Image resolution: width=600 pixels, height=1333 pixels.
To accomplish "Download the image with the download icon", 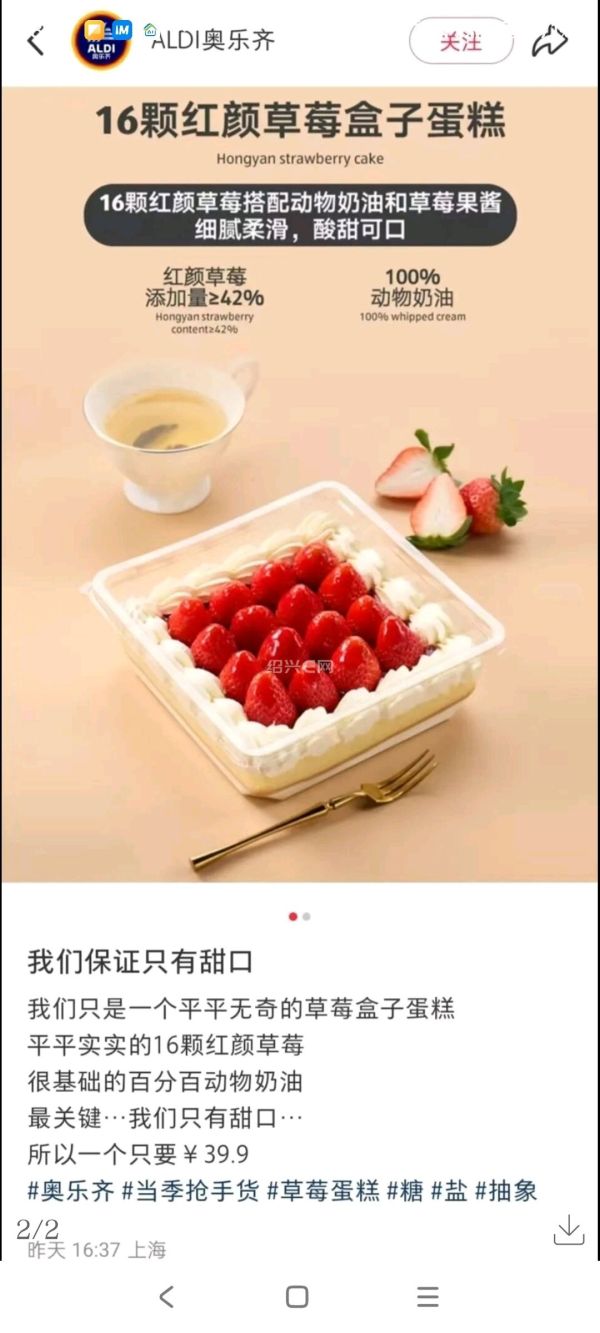I will [x=568, y=1229].
